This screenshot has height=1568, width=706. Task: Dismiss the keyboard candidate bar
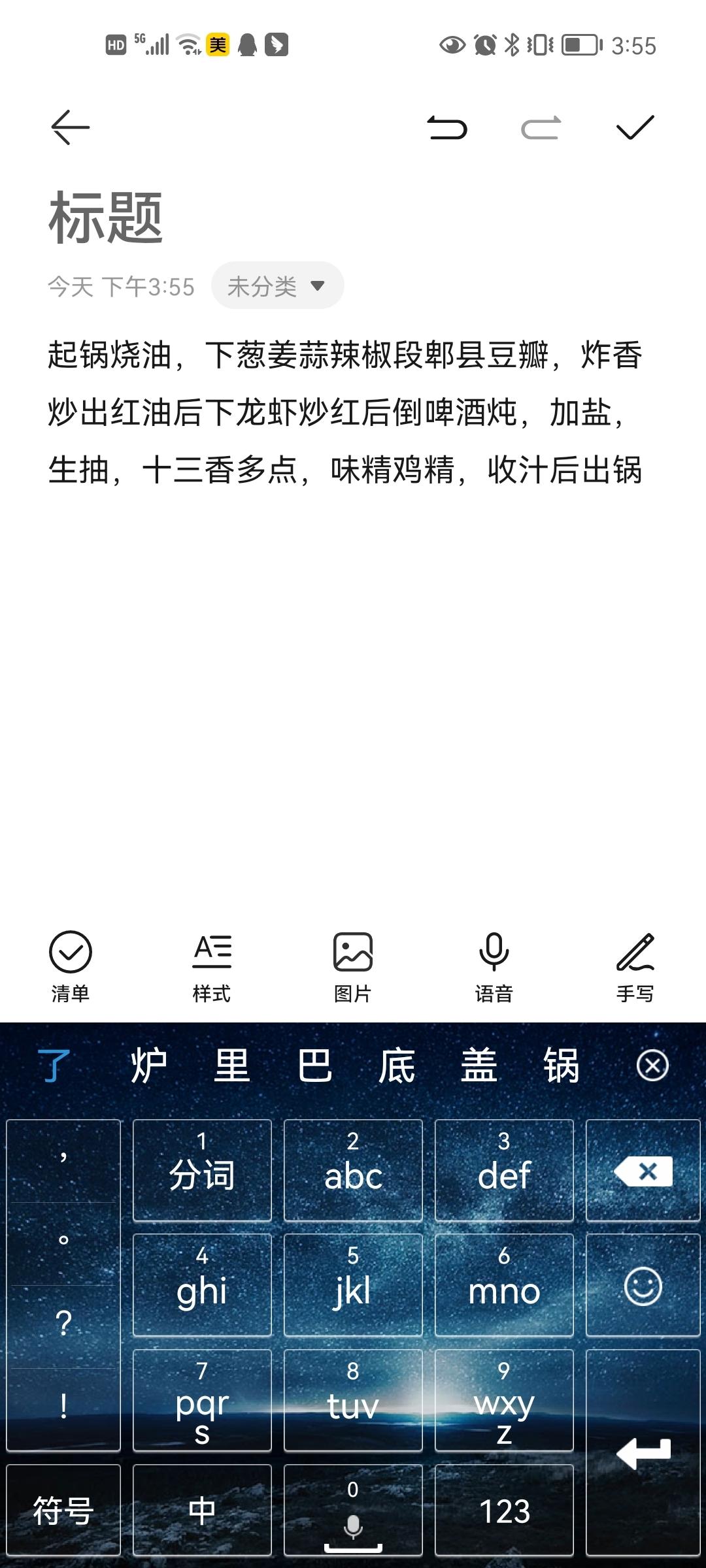[x=652, y=1066]
